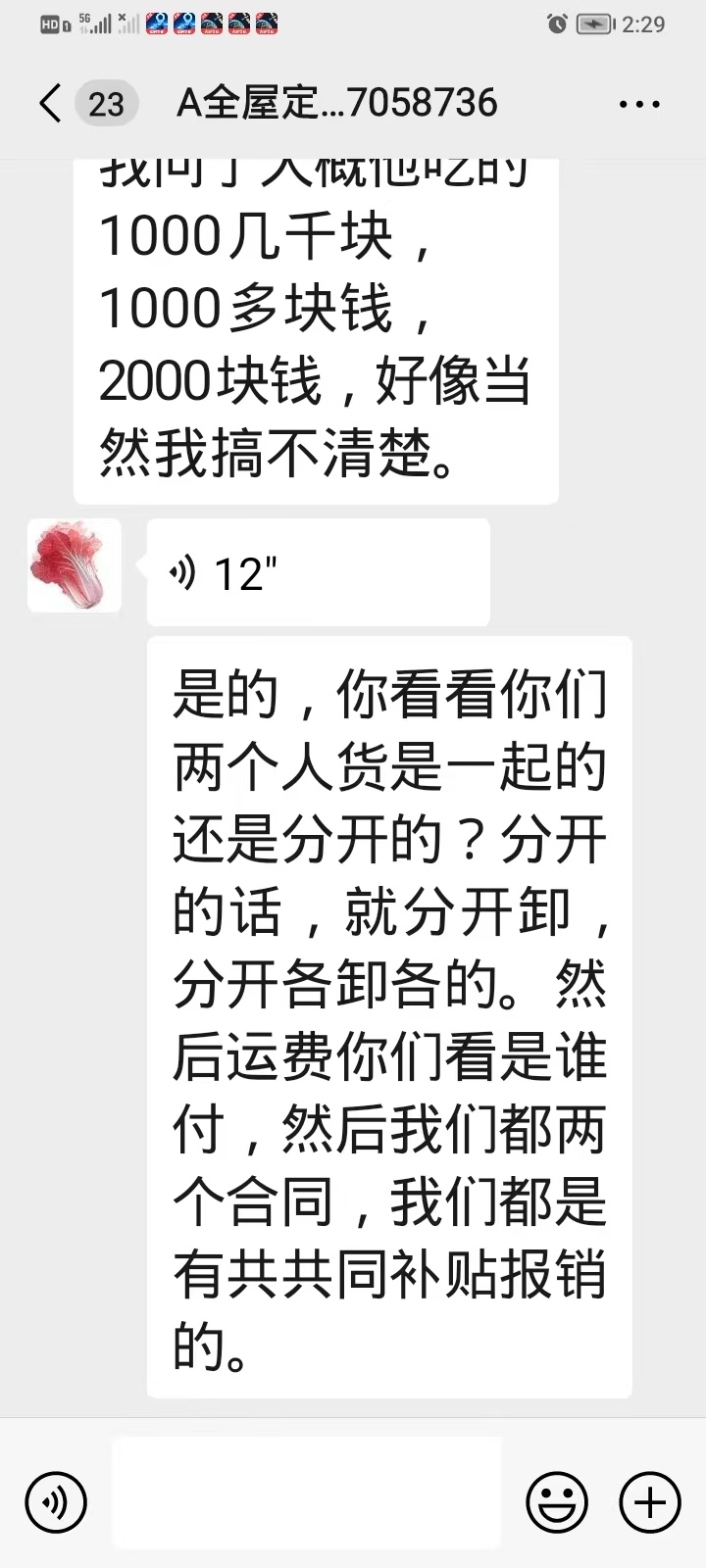Go back to the chat list
This screenshot has width=706, height=1568.
click(51, 103)
